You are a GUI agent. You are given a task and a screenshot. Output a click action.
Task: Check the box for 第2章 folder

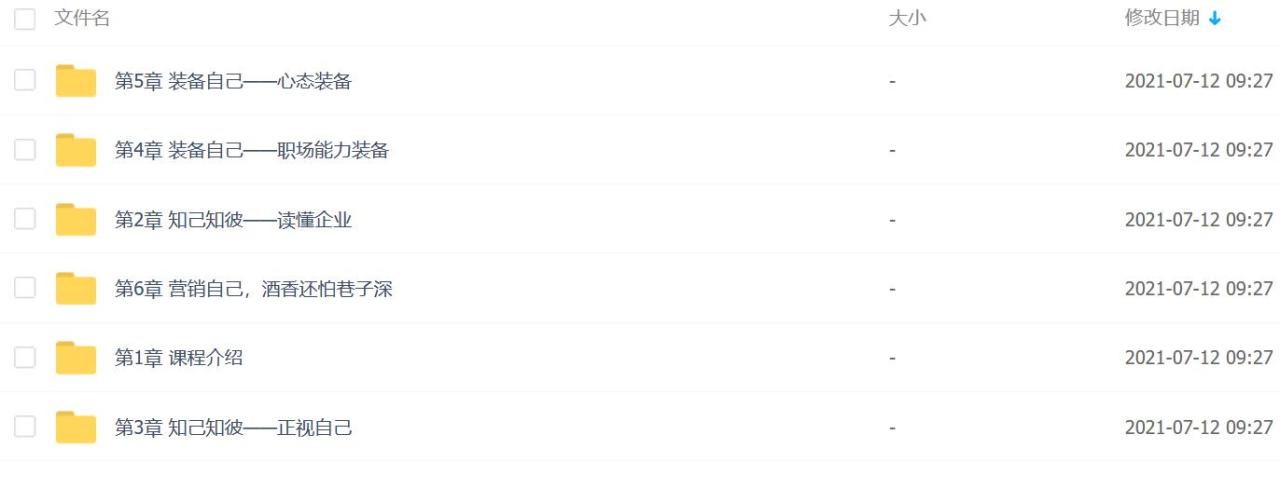coord(25,220)
